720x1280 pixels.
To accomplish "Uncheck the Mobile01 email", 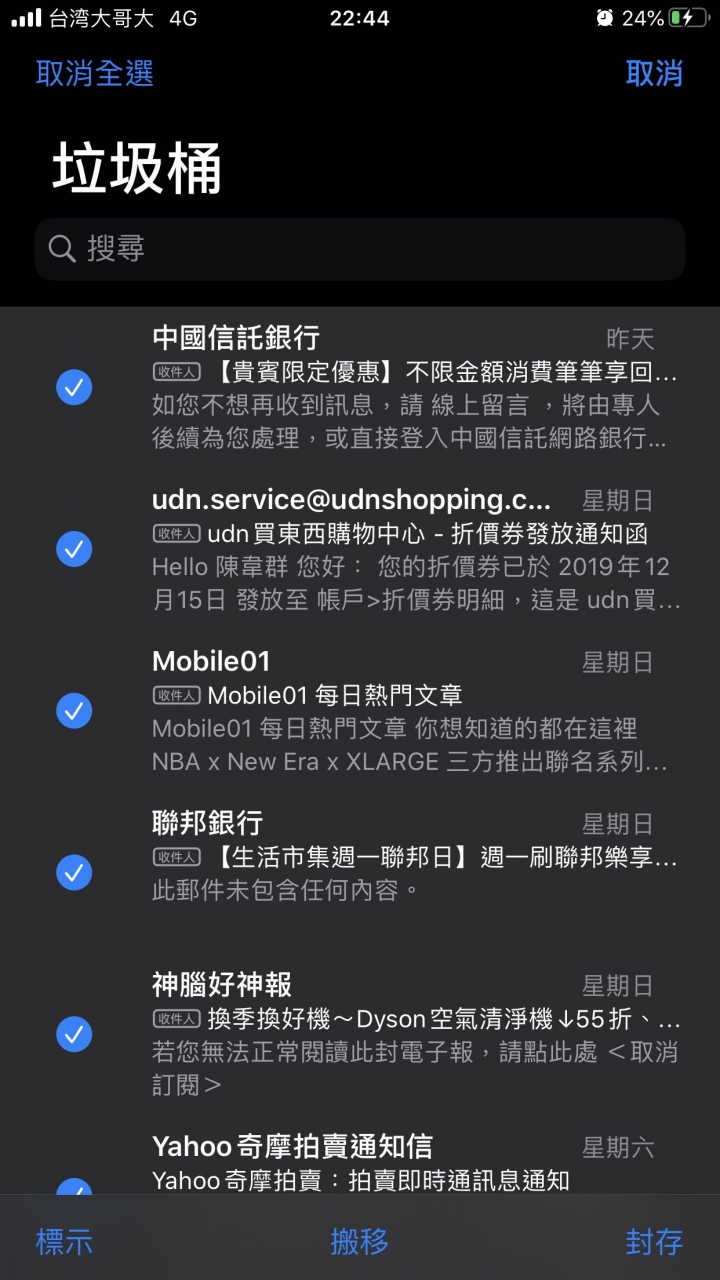I will pyautogui.click(x=74, y=711).
